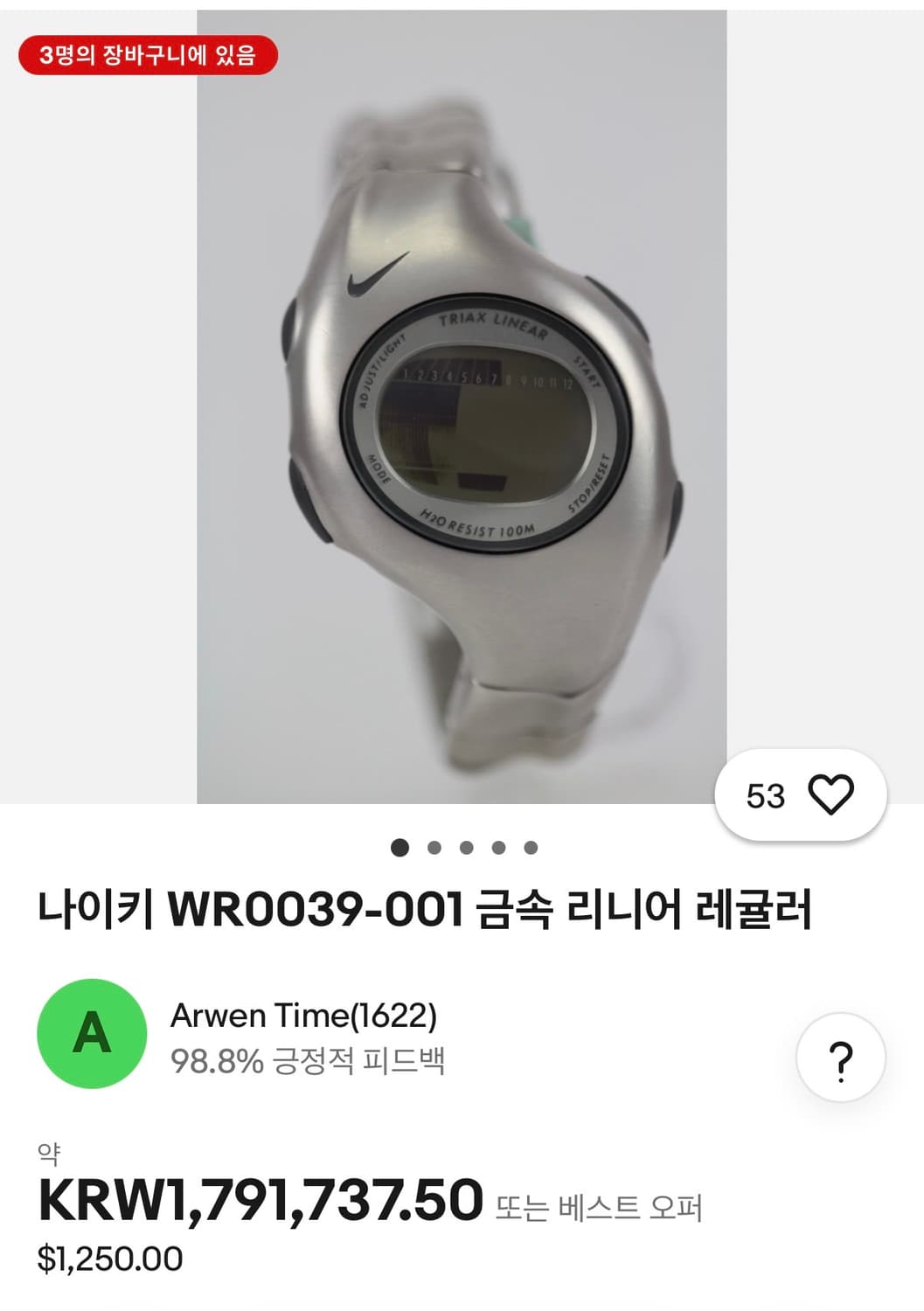Toggle the heart to favorite the listing
The height and width of the screenshot is (1311, 924).
click(x=830, y=793)
